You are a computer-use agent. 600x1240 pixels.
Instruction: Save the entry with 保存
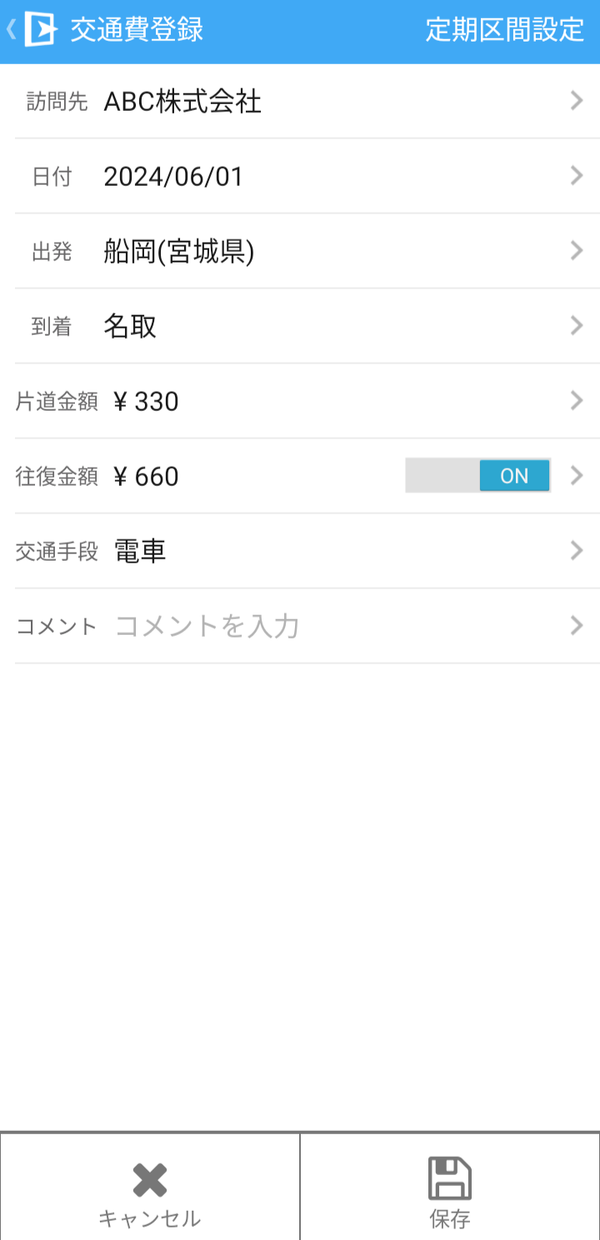pos(450,1187)
